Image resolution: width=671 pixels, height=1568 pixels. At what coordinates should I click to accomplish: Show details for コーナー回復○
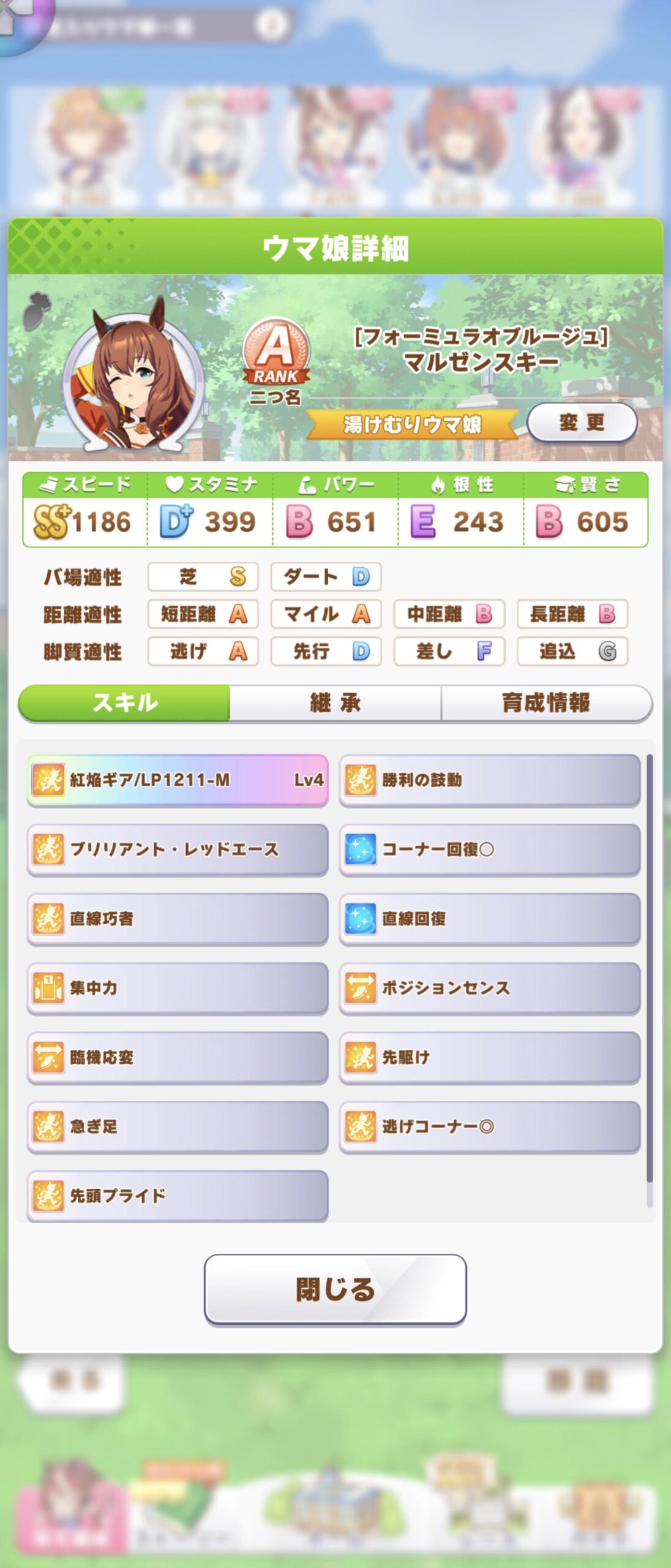pyautogui.click(x=490, y=849)
